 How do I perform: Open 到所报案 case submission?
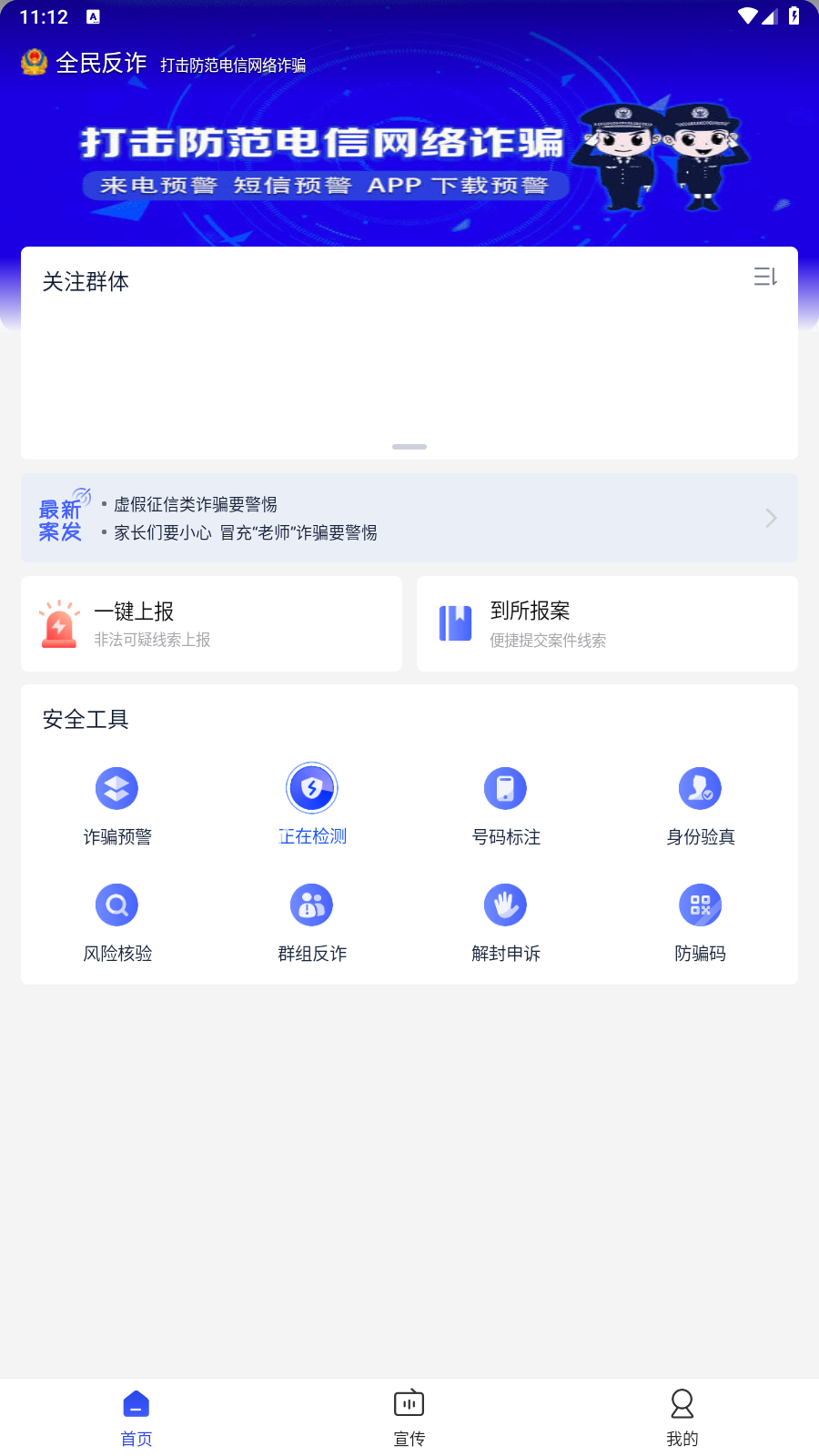pyautogui.click(x=607, y=624)
